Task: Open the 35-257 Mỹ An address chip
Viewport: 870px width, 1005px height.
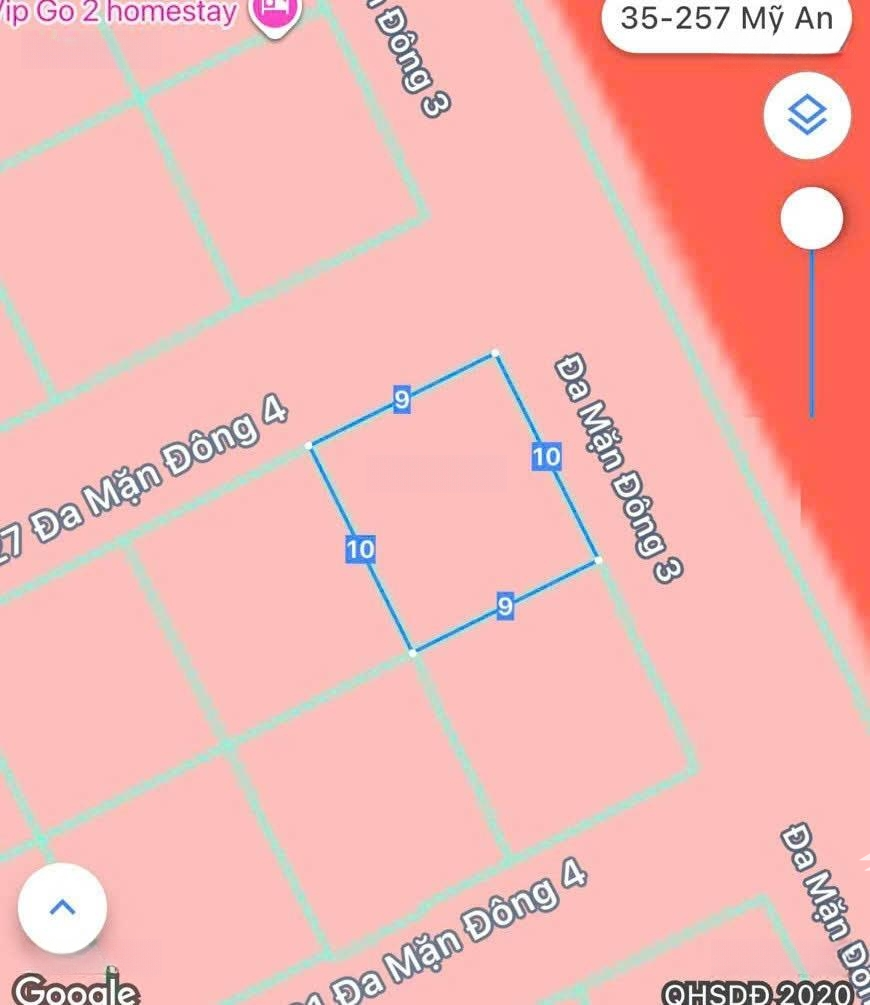Action: click(726, 19)
